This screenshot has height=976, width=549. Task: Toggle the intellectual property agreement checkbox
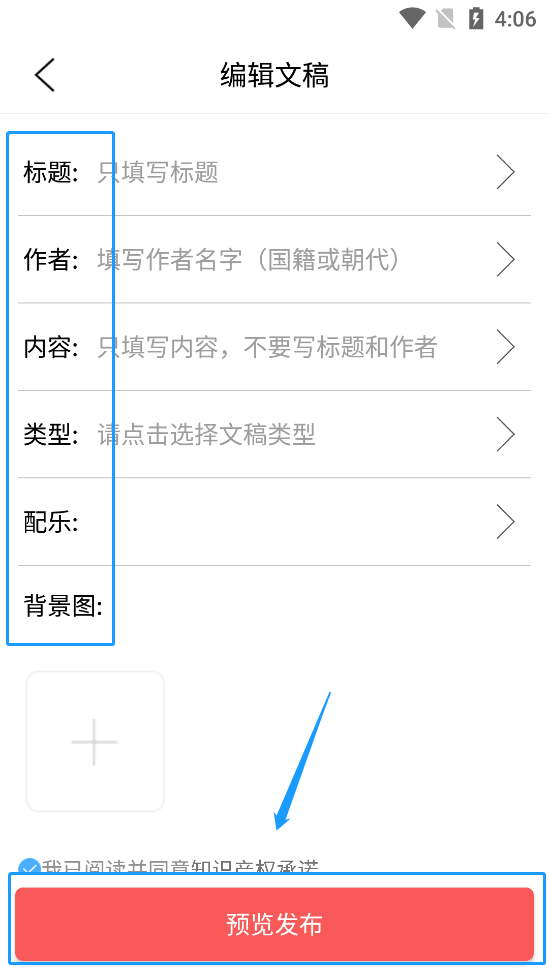click(29, 867)
